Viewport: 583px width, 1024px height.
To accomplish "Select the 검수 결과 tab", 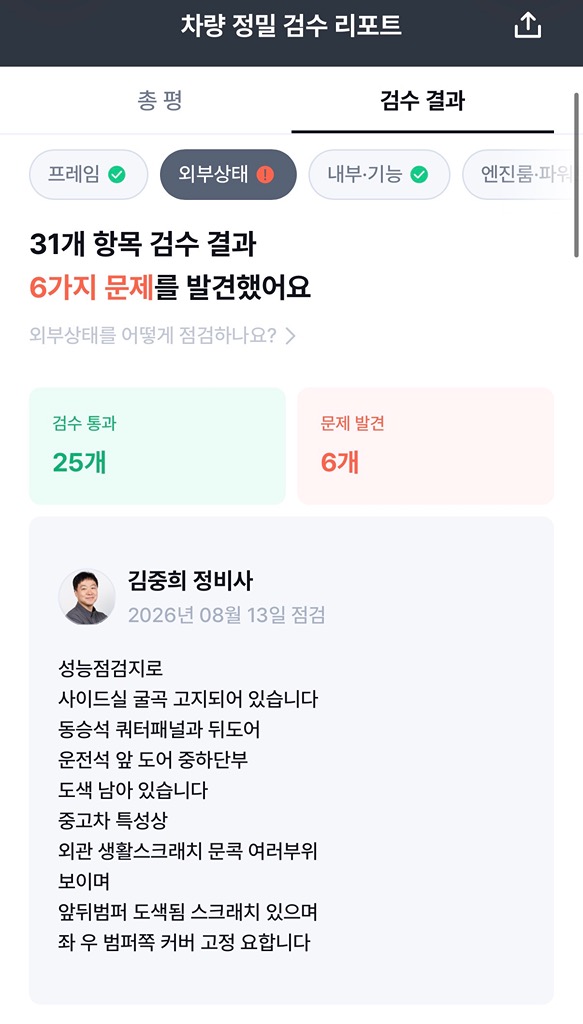I will click(422, 101).
